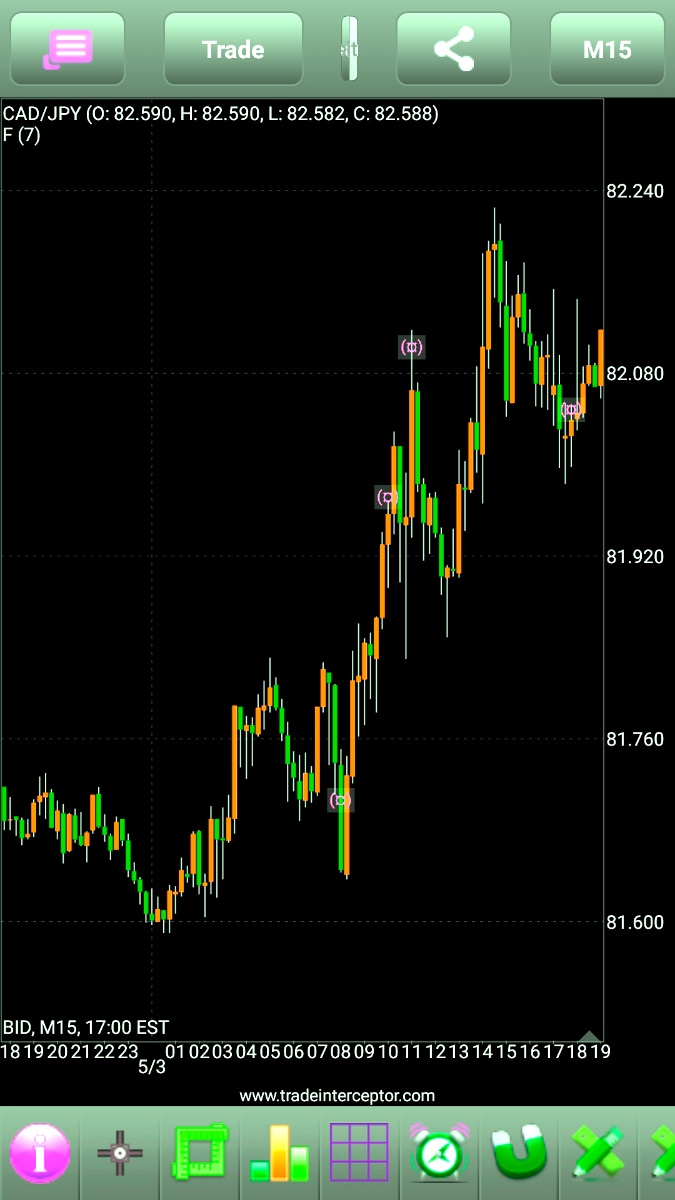Open the pink info button

[x=40, y=1153]
